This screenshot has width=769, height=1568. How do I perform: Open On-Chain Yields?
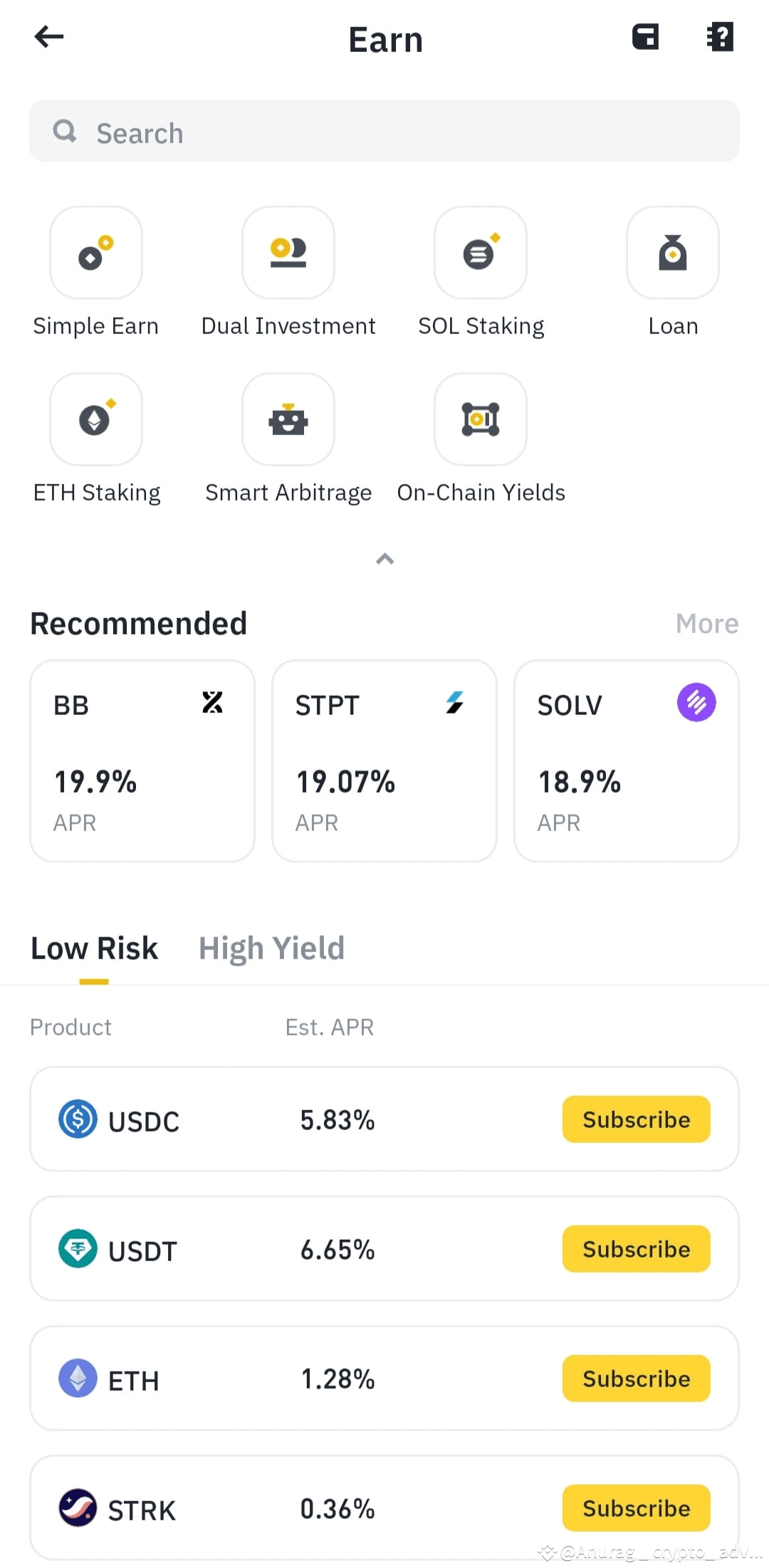point(480,438)
